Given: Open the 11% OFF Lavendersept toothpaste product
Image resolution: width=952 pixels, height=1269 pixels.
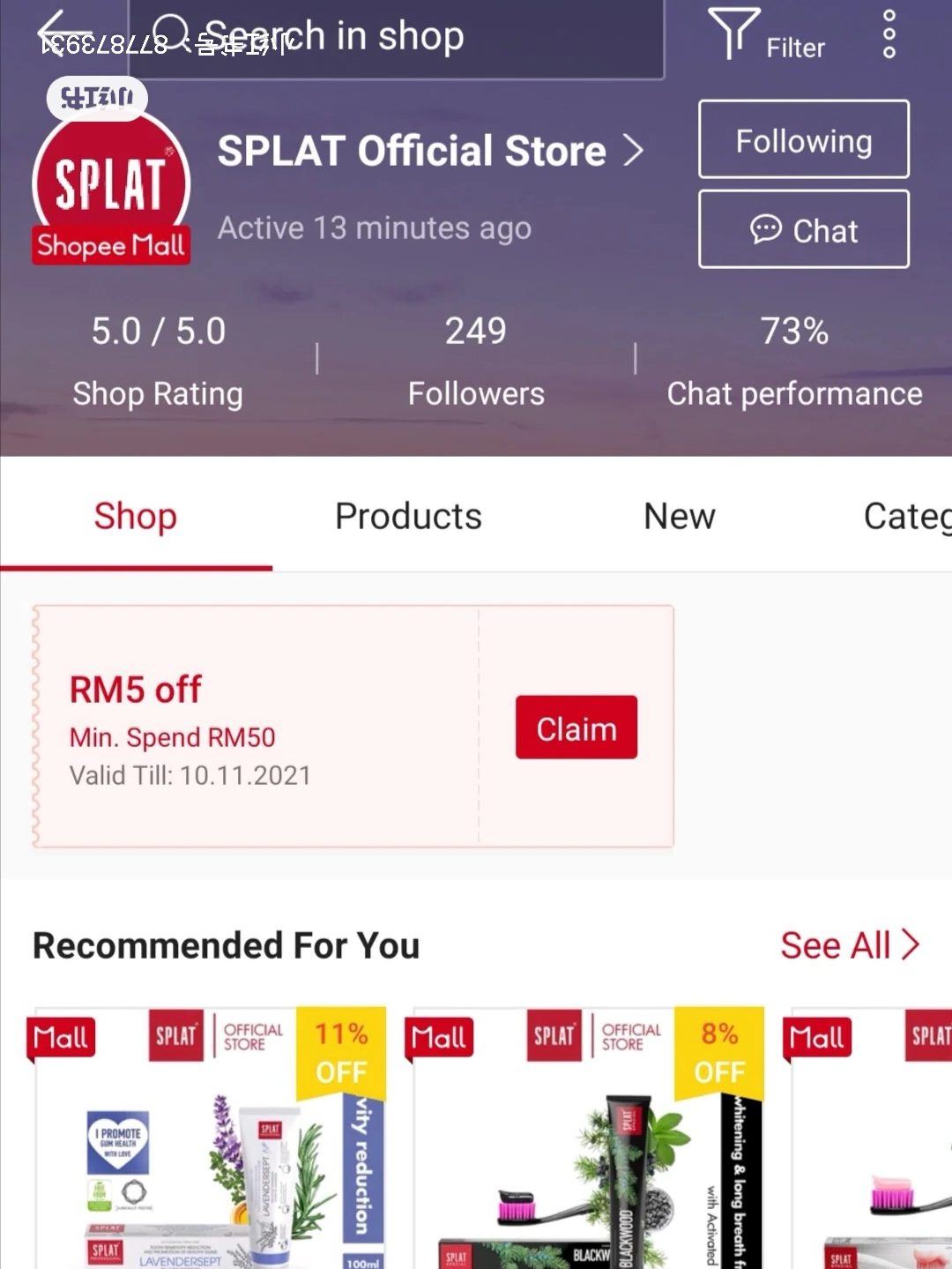Looking at the screenshot, I should pos(210,1146).
